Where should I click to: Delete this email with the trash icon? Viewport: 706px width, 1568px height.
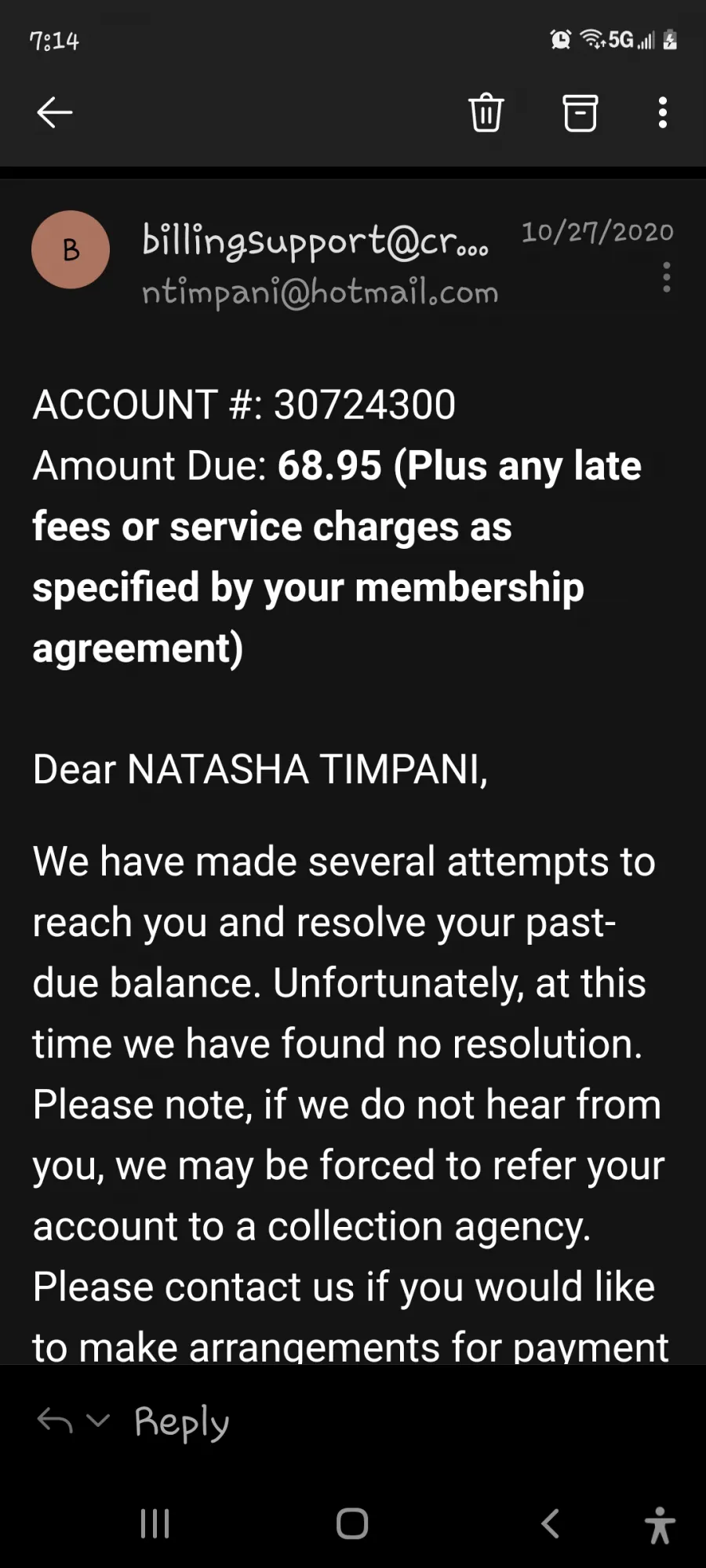tap(486, 113)
